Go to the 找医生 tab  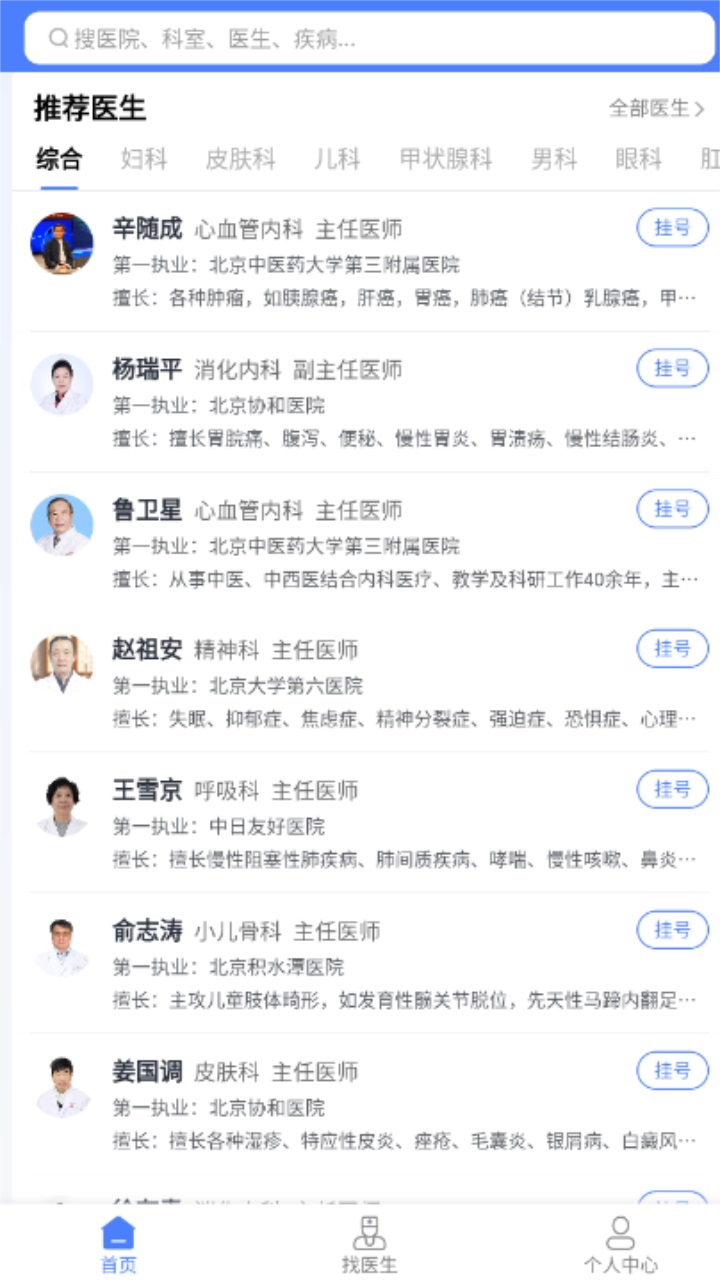tap(369, 1244)
